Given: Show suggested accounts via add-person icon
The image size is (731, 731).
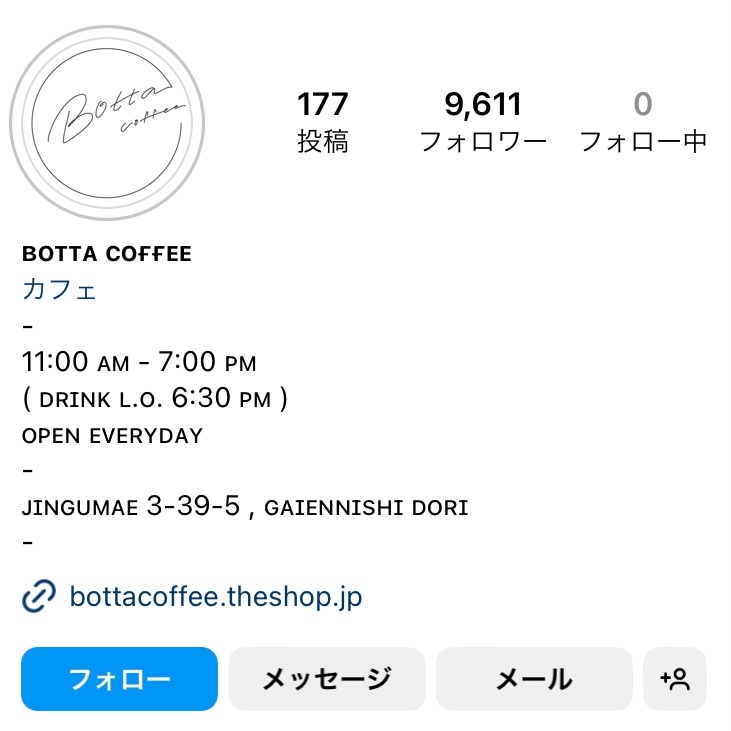Looking at the screenshot, I should 675,679.
